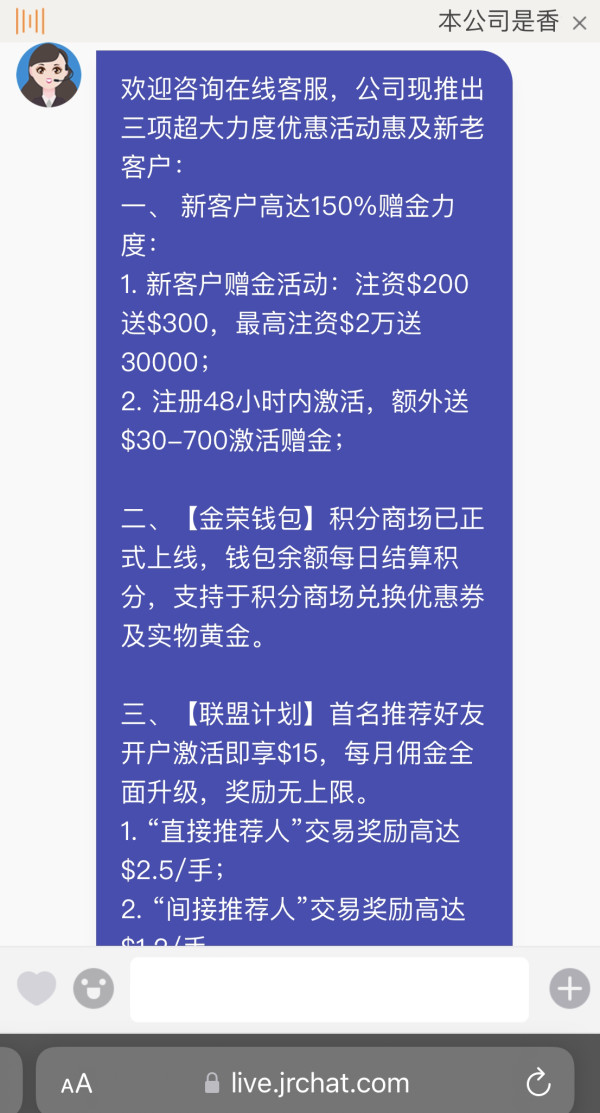Open Safari's AA text size menu
Image resolution: width=600 pixels, height=1113 pixels.
[77, 1083]
